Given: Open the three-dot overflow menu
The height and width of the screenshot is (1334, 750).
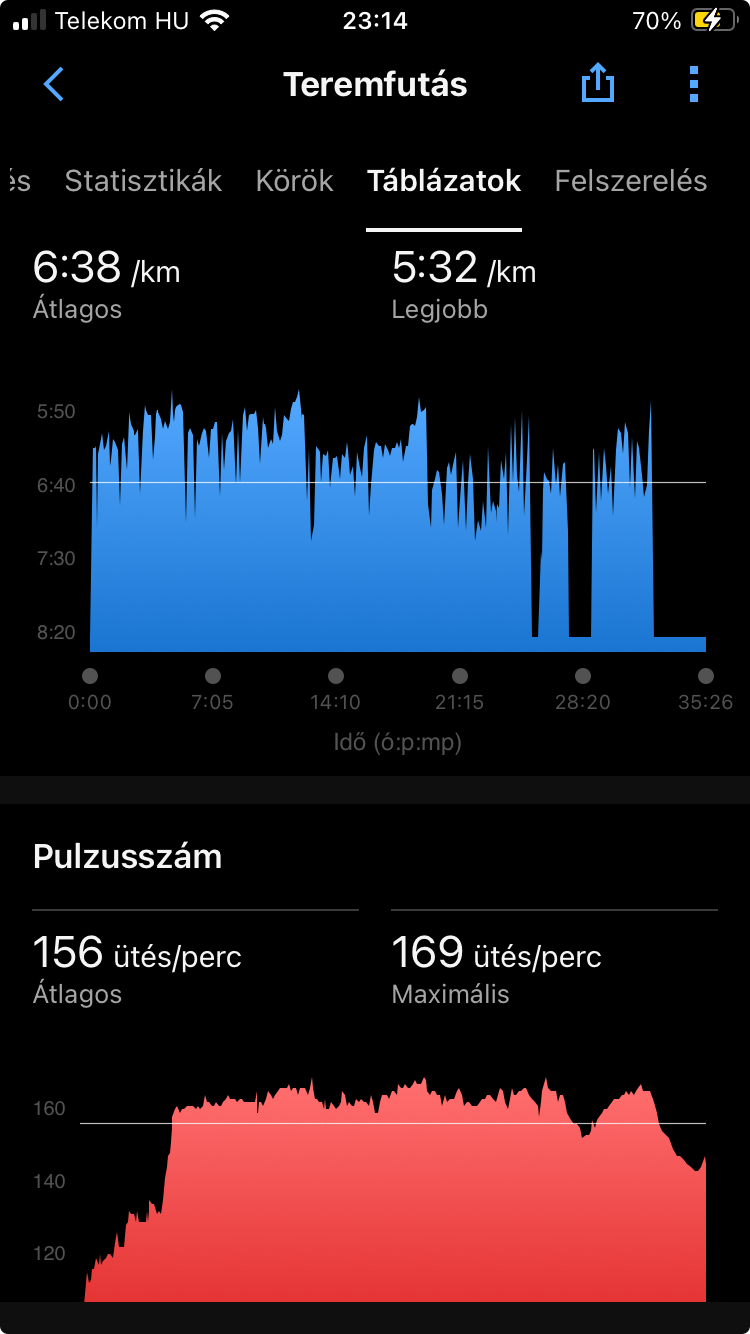Looking at the screenshot, I should point(694,85).
